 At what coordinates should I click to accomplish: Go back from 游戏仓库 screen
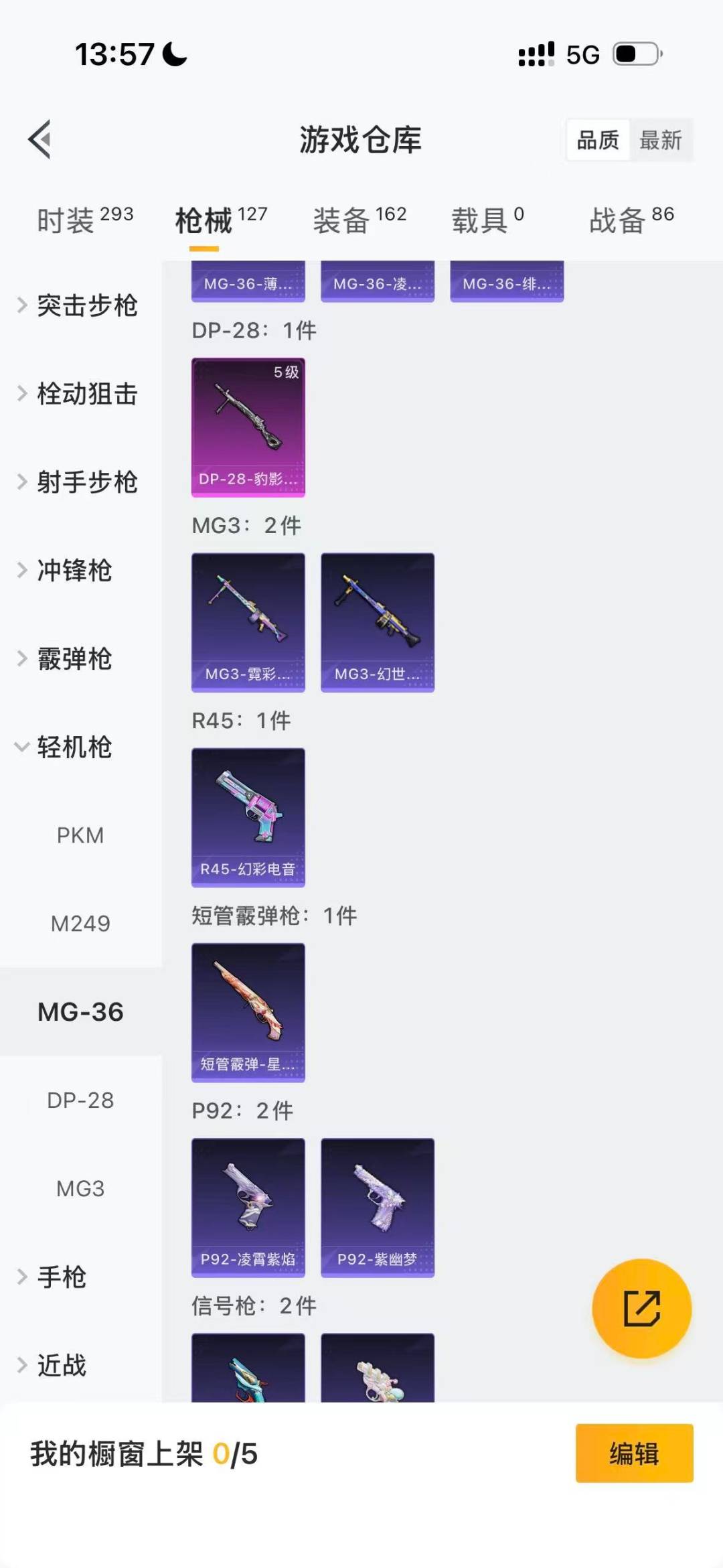(40, 139)
